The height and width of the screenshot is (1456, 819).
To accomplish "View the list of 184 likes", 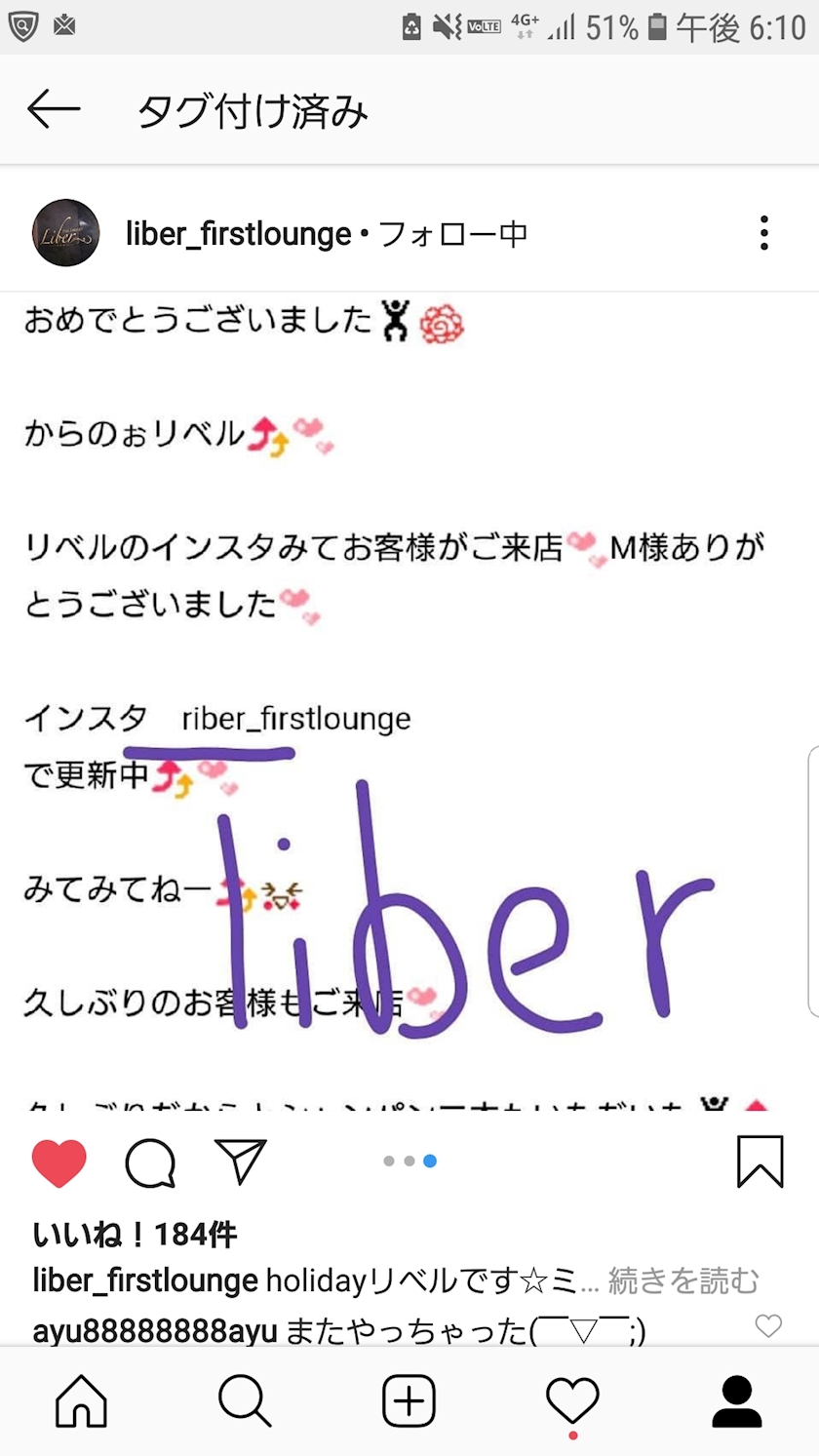I will (x=135, y=1236).
